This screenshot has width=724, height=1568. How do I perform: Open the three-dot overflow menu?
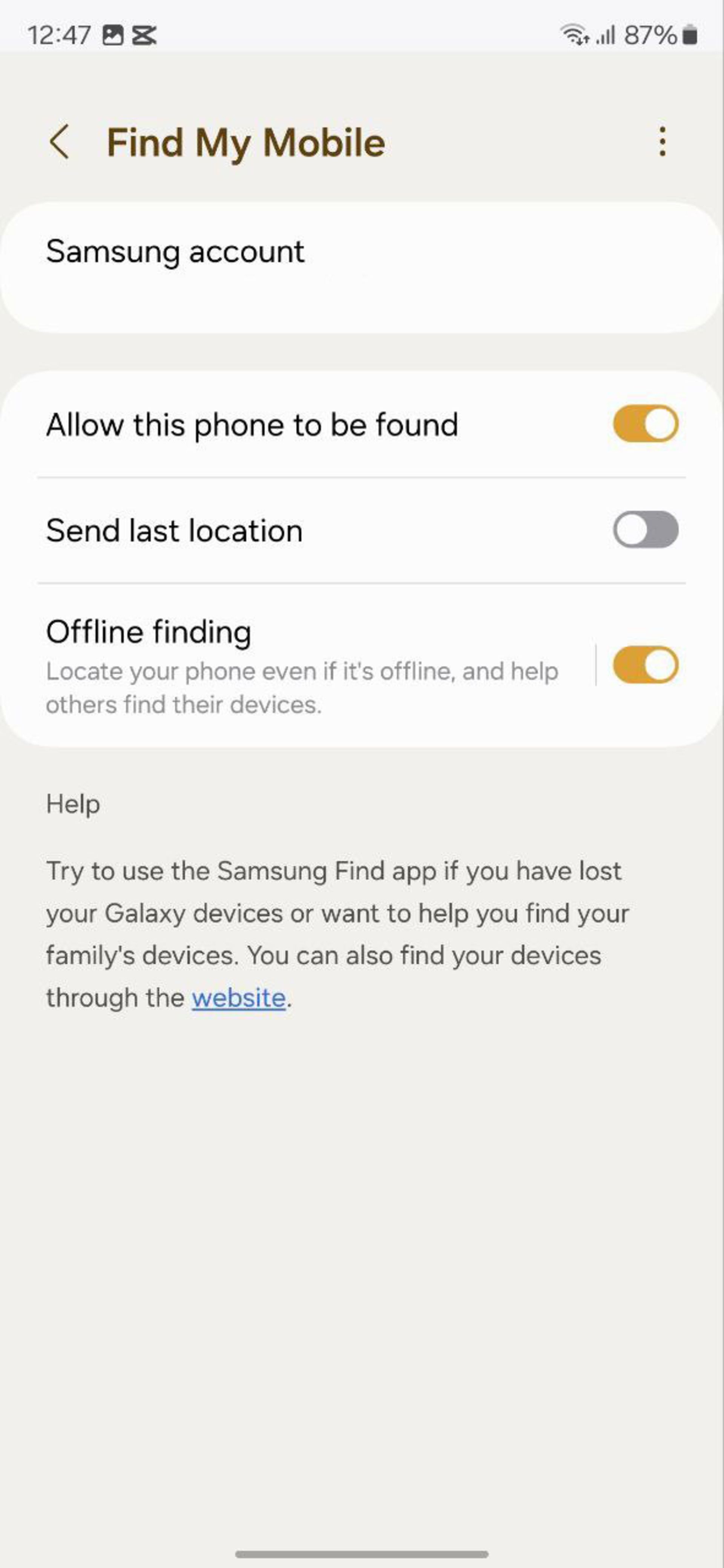point(662,142)
